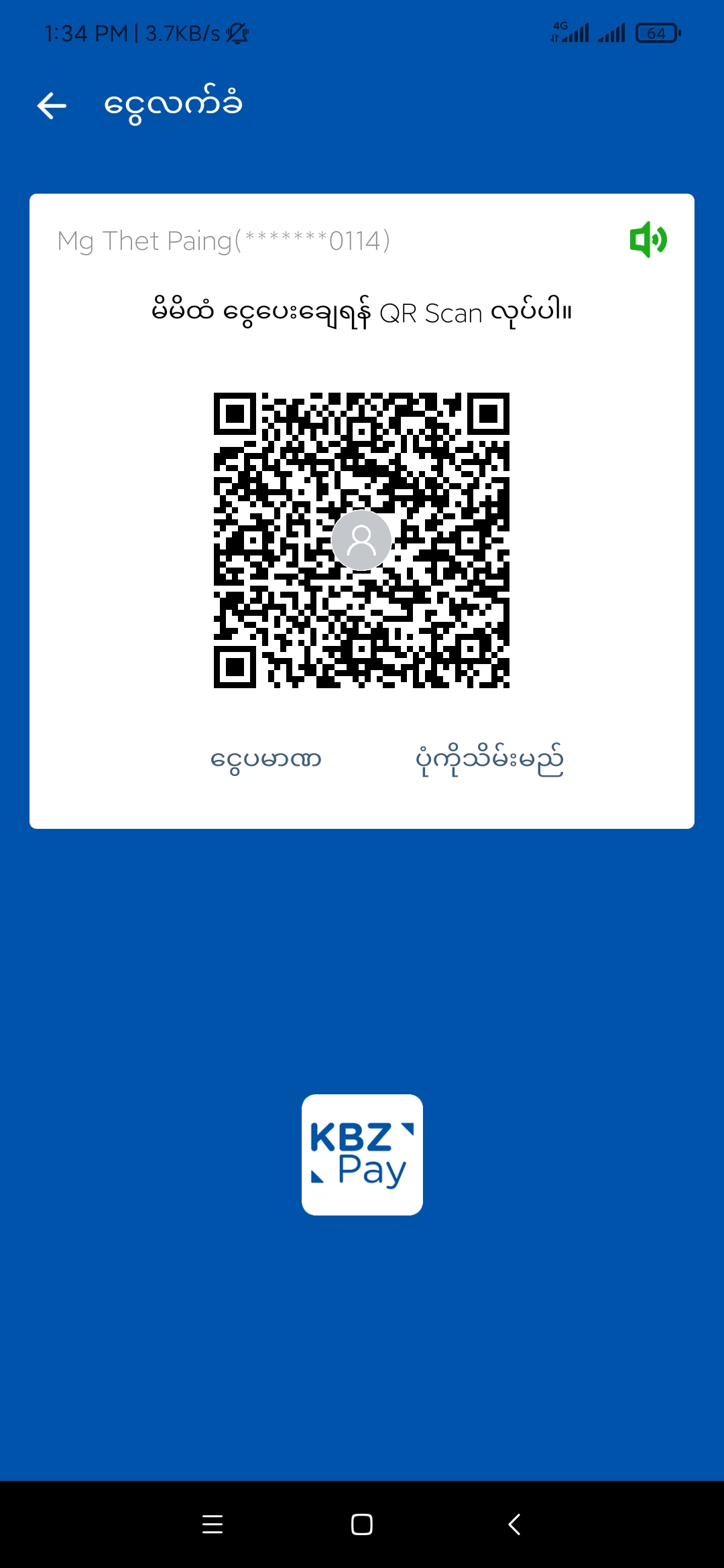
Task: Open recent apps from the navigation bar
Action: 213,1524
